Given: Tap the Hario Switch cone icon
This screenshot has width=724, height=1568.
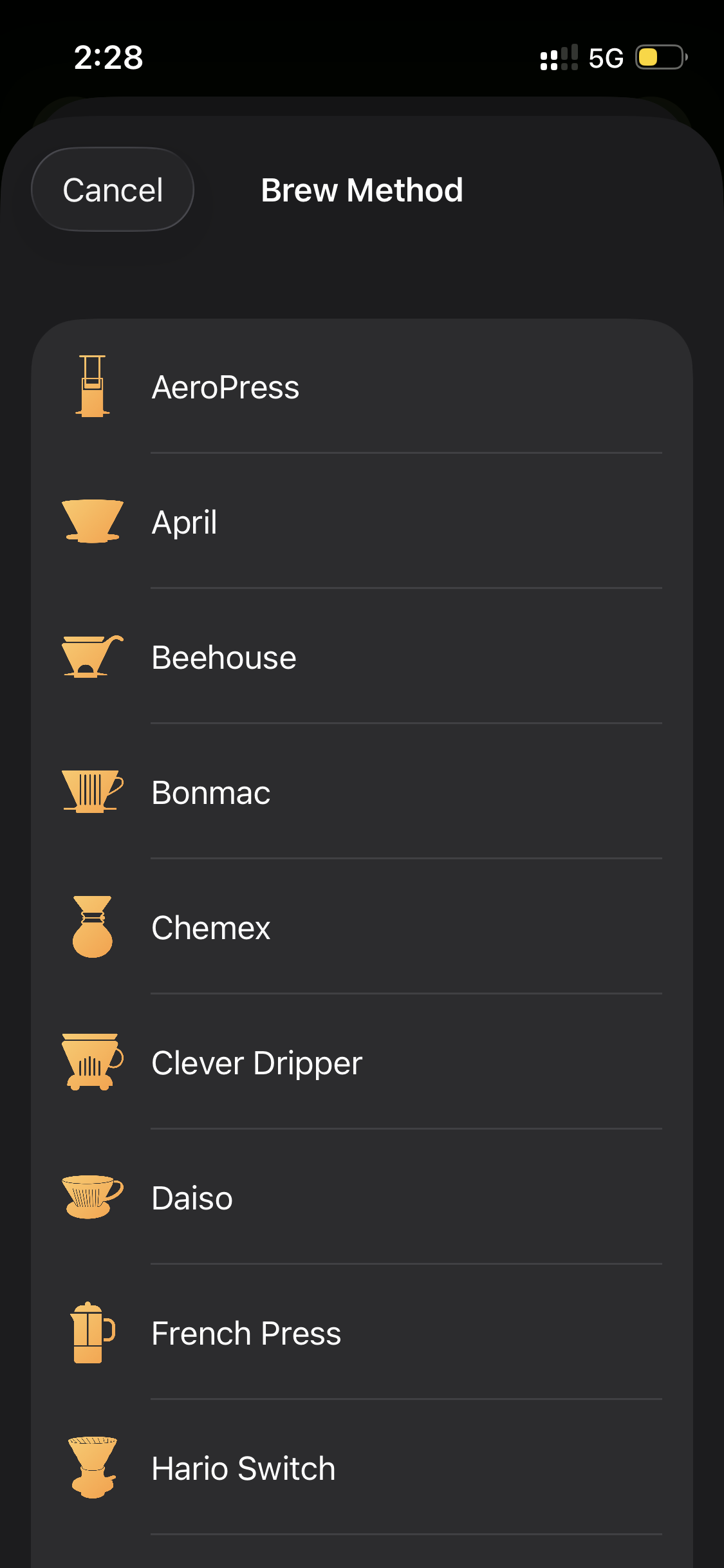Looking at the screenshot, I should pos(92,1468).
